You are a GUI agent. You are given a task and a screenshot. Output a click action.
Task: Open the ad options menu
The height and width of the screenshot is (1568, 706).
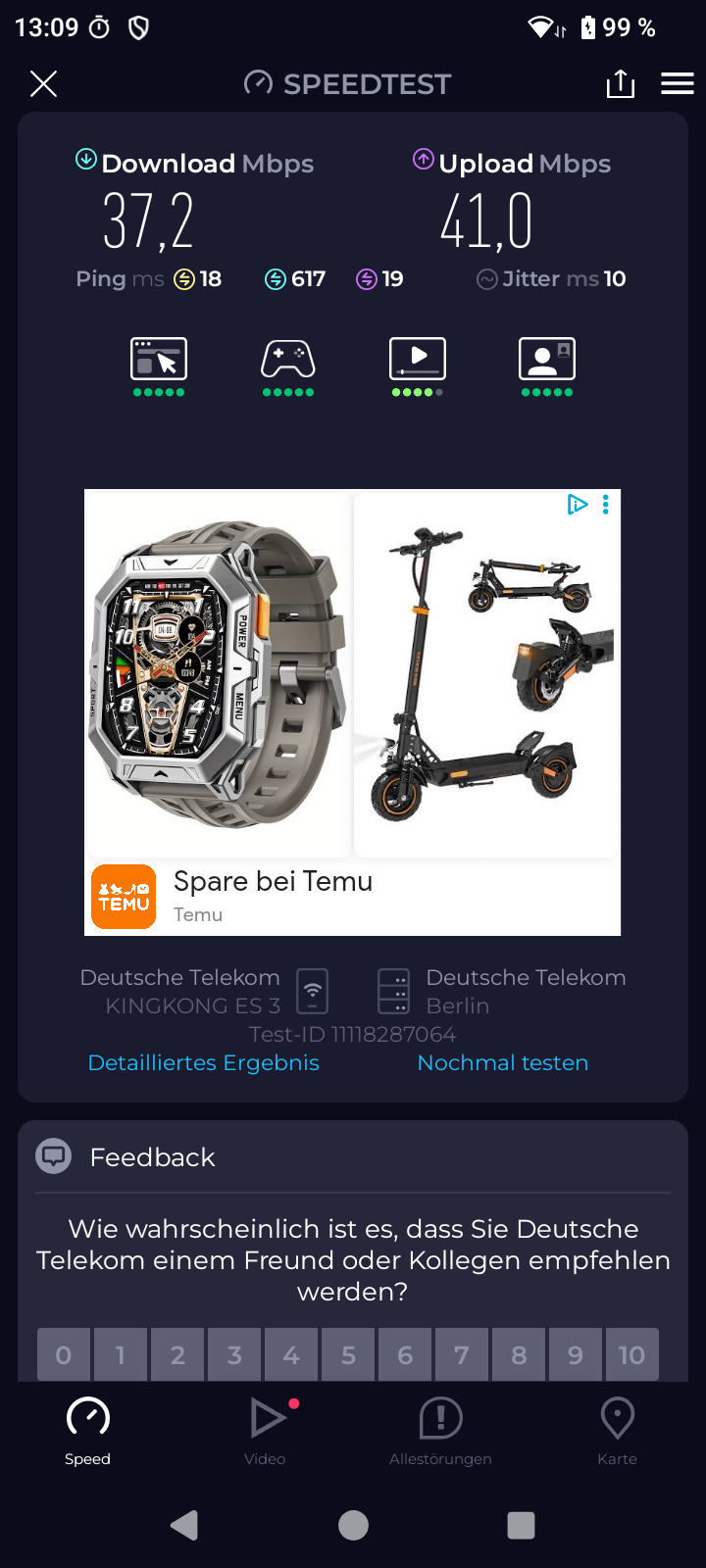click(x=605, y=505)
